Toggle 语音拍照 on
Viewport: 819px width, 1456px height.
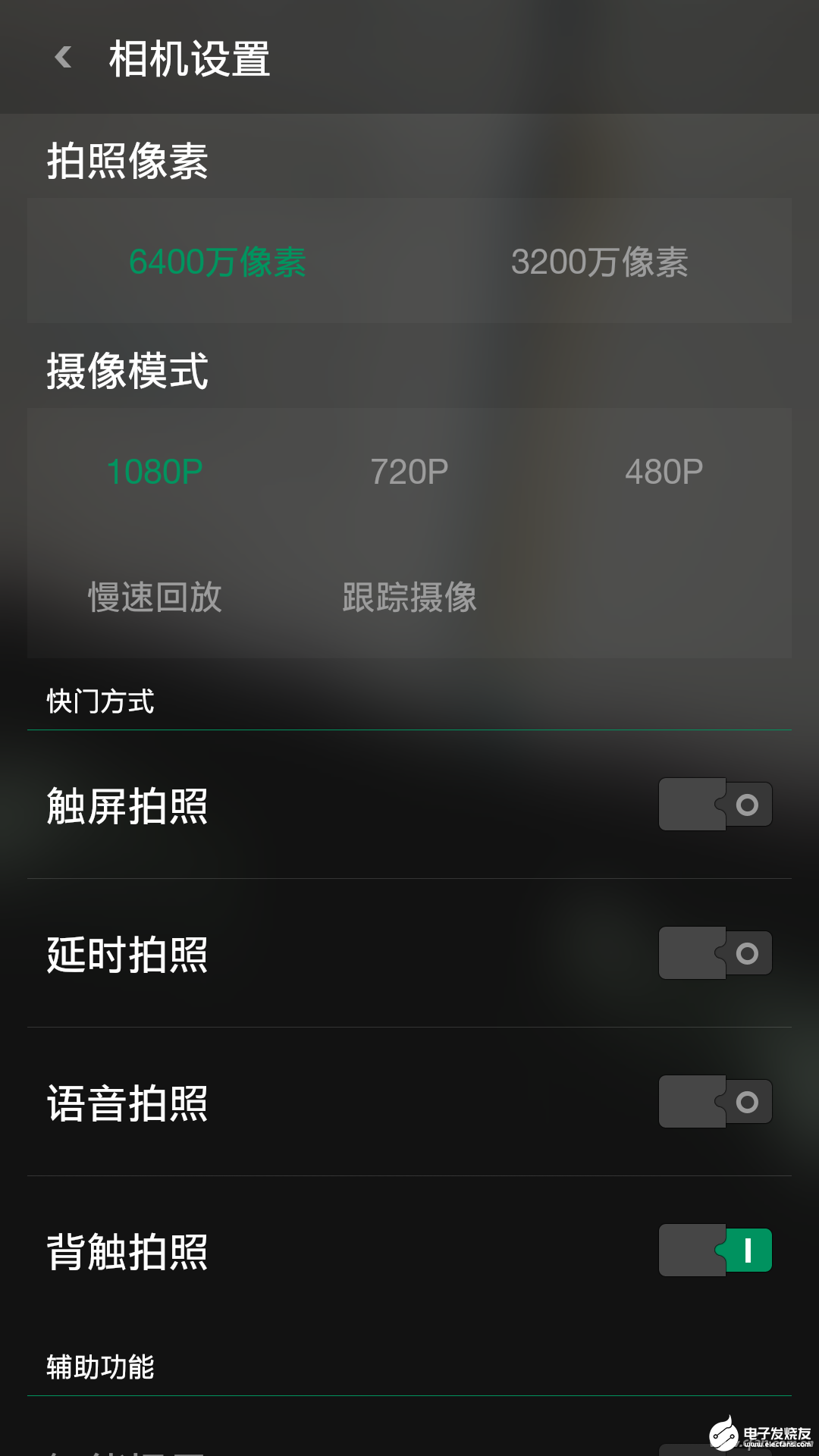(715, 1102)
